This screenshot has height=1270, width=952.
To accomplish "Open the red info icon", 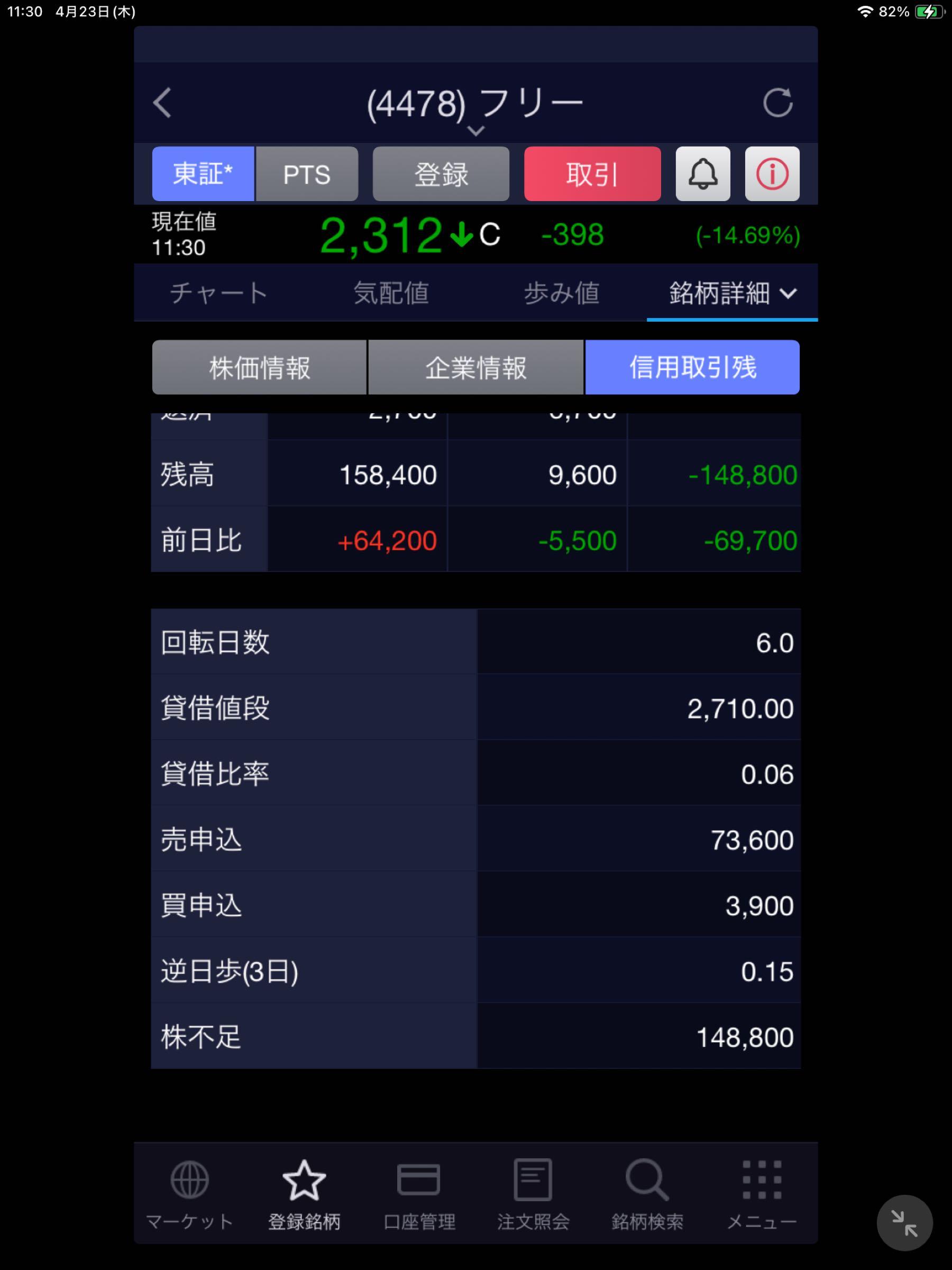I will (772, 174).
